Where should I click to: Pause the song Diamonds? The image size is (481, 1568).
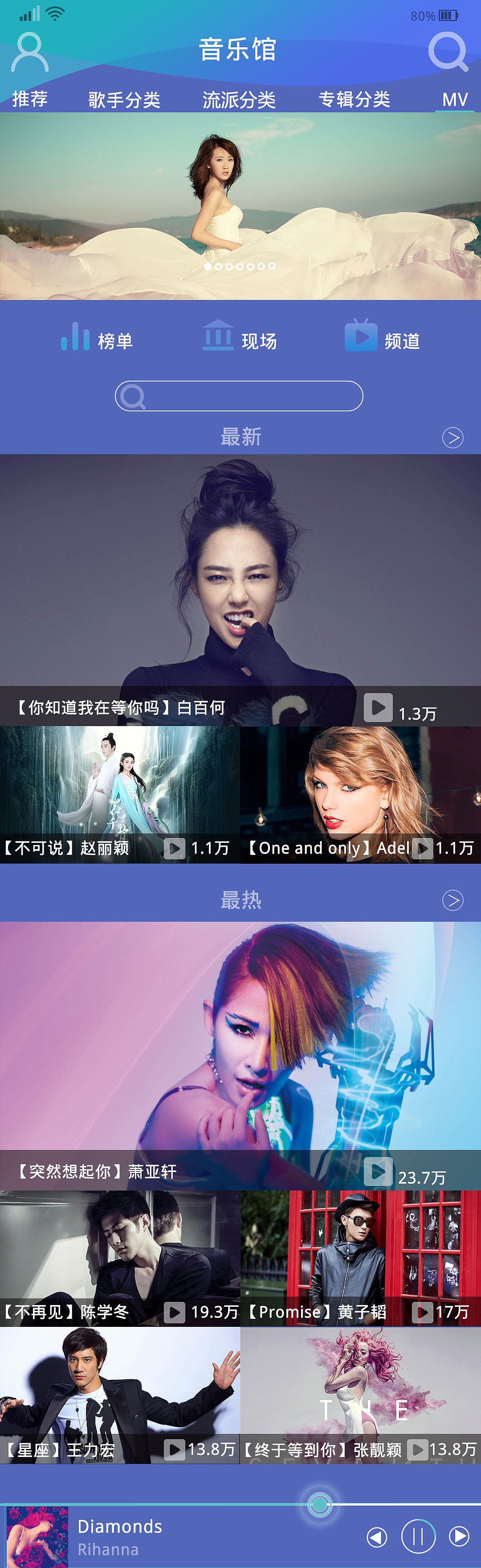[x=418, y=1536]
